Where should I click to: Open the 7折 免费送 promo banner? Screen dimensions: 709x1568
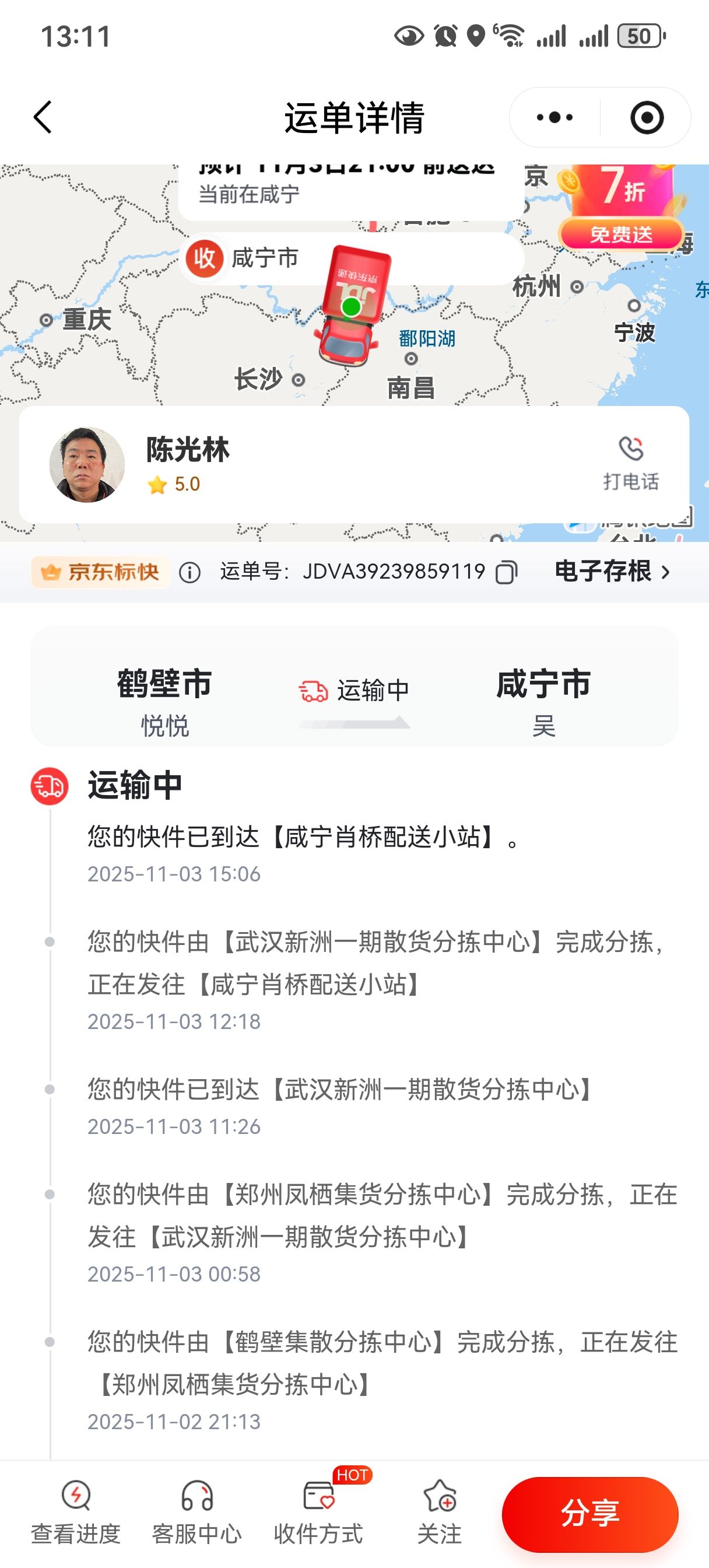click(x=621, y=207)
